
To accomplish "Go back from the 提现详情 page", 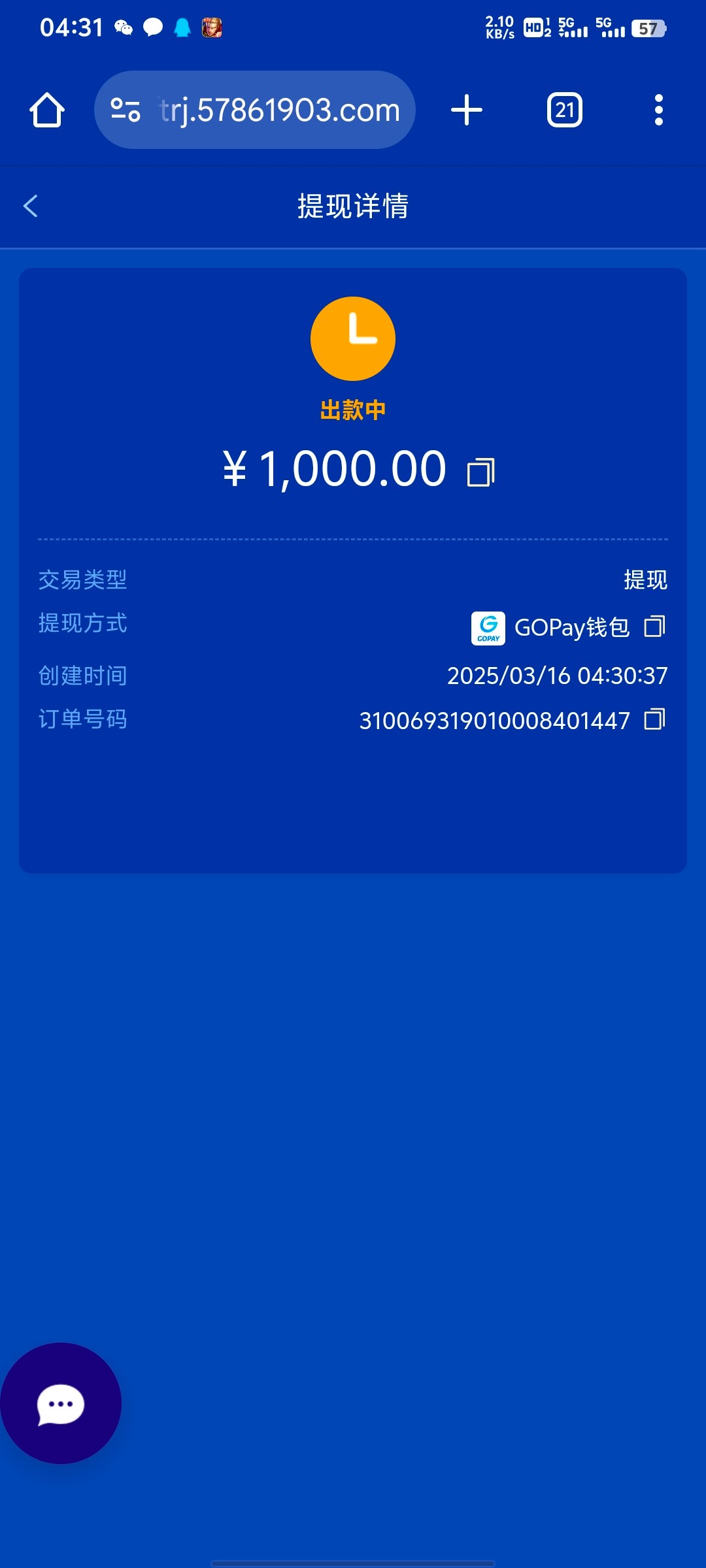I will pos(31,206).
